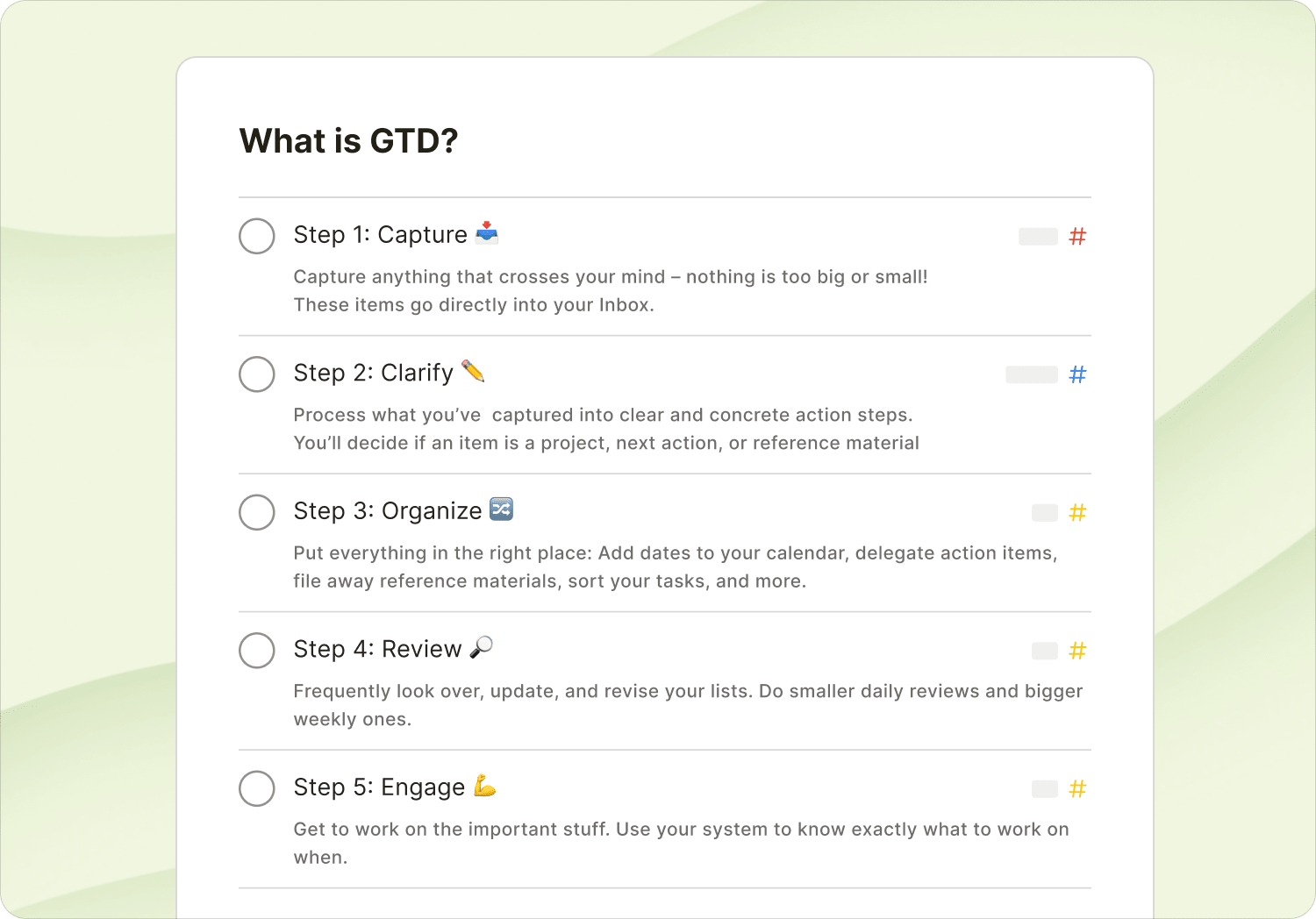
Task: Check off Step 2: Clarify
Action: tap(257, 374)
